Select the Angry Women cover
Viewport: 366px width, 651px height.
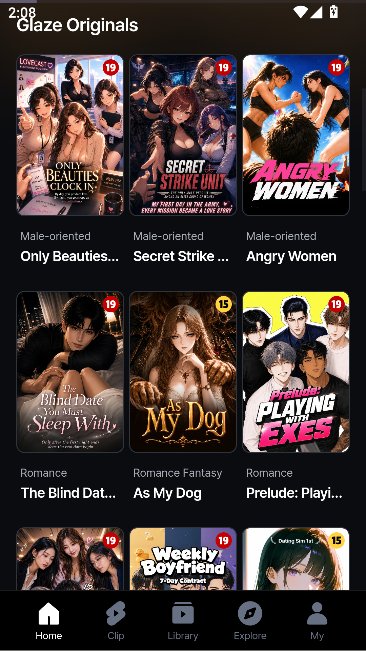pos(296,135)
